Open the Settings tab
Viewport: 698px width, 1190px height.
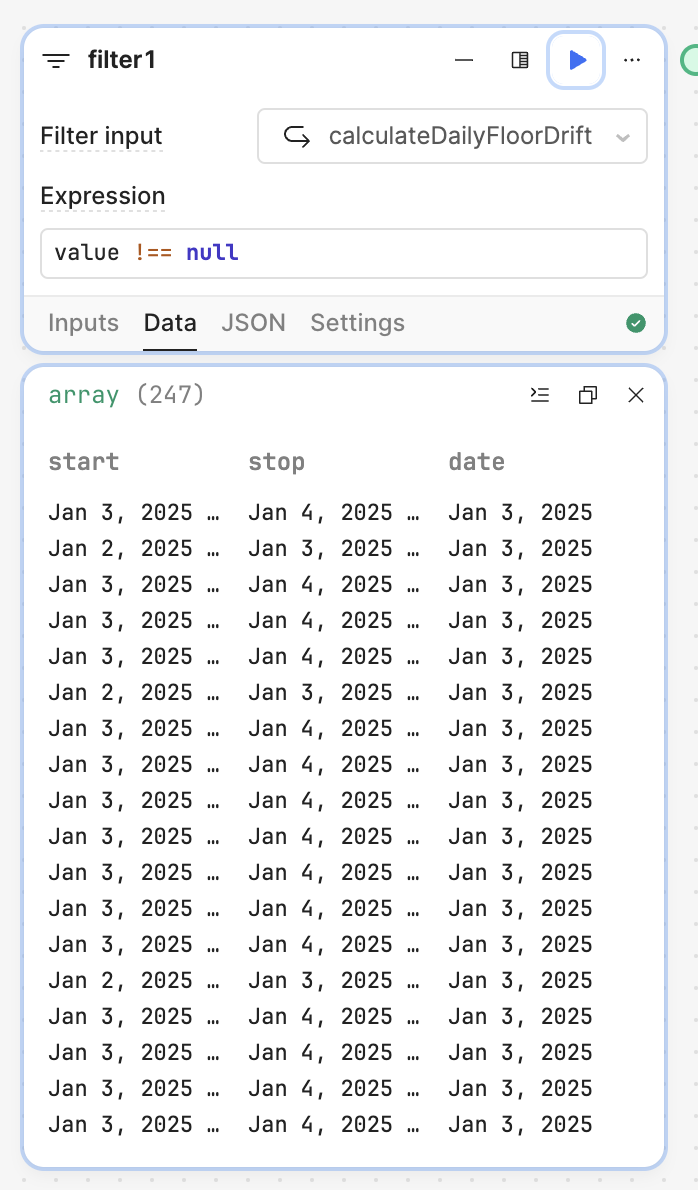point(357,323)
